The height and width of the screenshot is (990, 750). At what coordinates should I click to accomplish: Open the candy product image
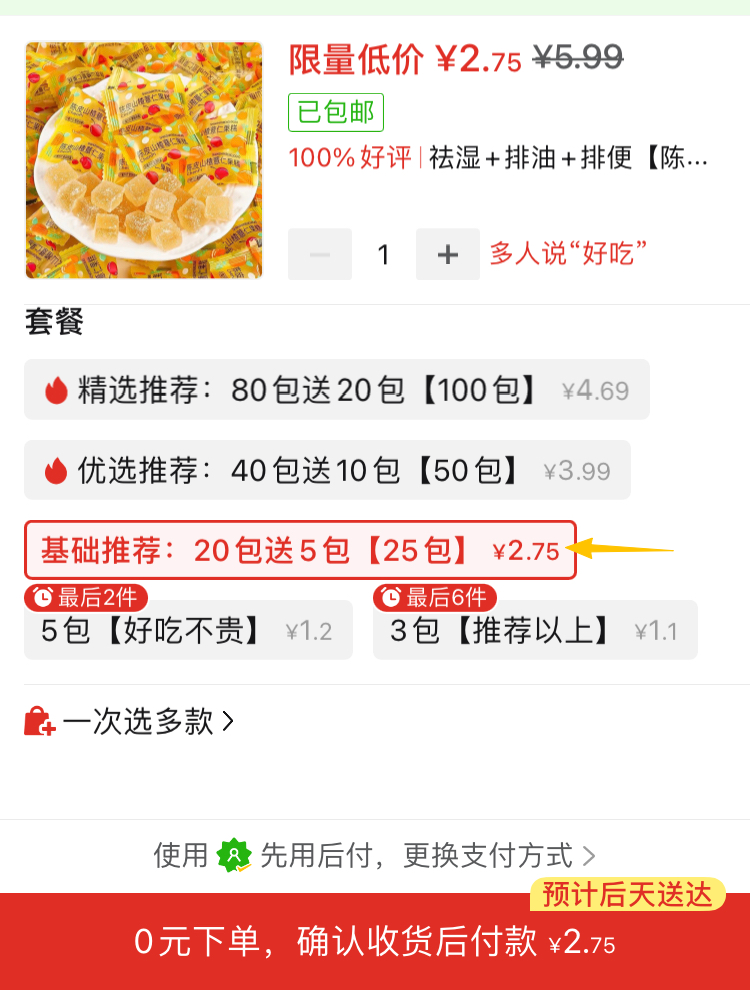143,160
